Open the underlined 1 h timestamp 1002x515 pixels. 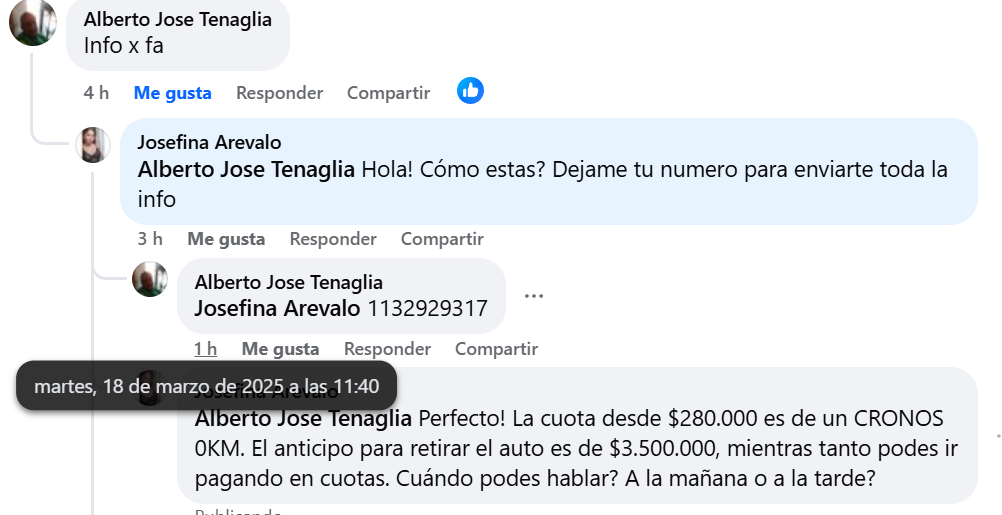pos(205,349)
